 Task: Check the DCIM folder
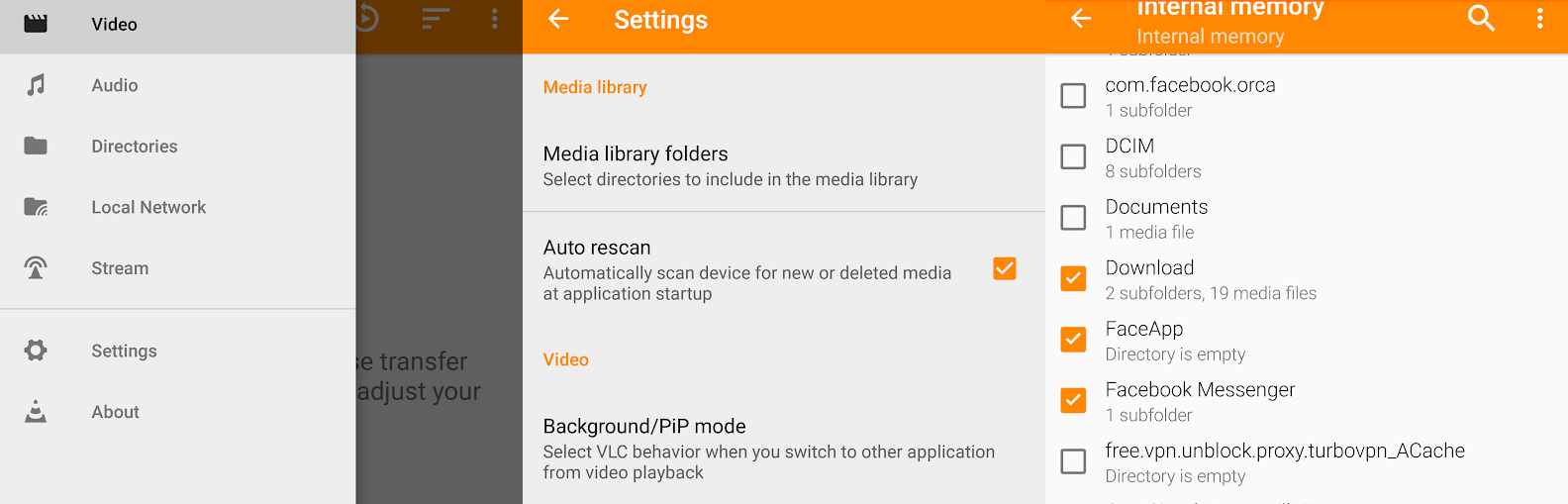[x=1073, y=156]
